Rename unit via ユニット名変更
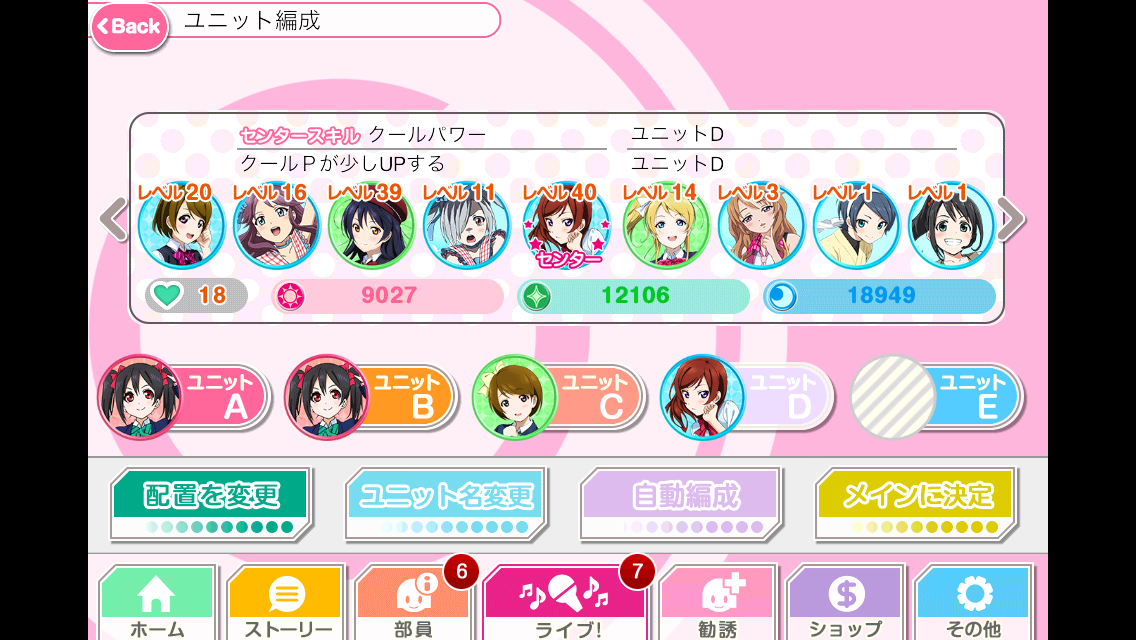Viewport: 1136px width, 640px height. 446,502
